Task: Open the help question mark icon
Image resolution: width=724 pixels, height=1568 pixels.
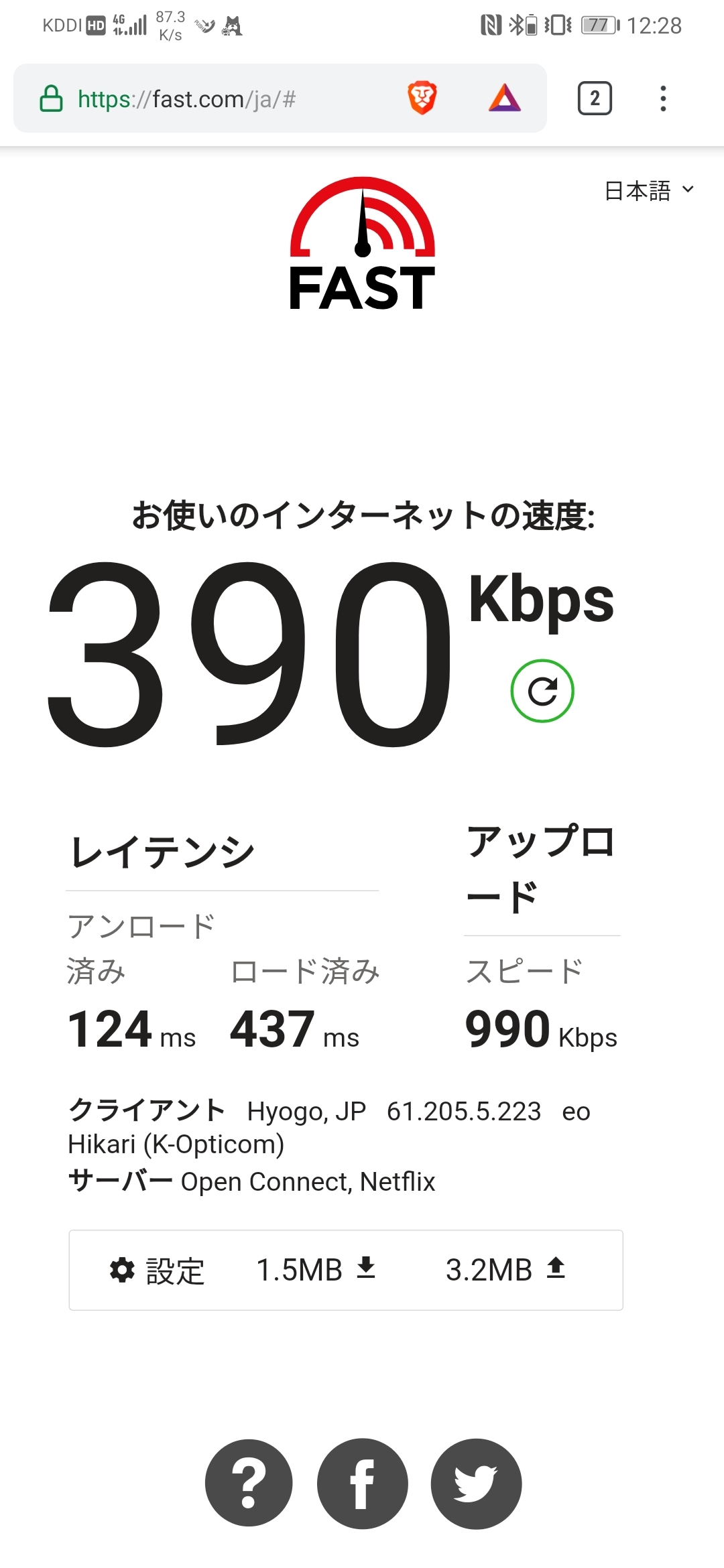Action: [249, 1483]
